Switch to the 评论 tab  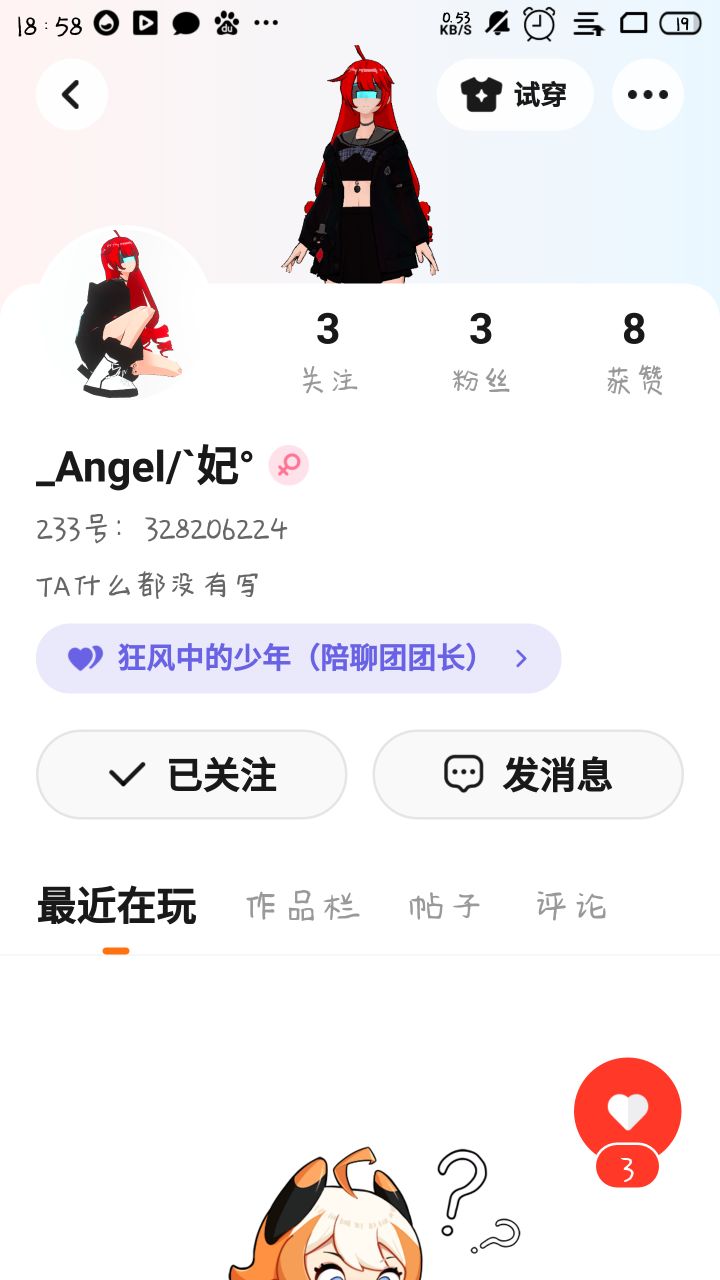point(571,906)
